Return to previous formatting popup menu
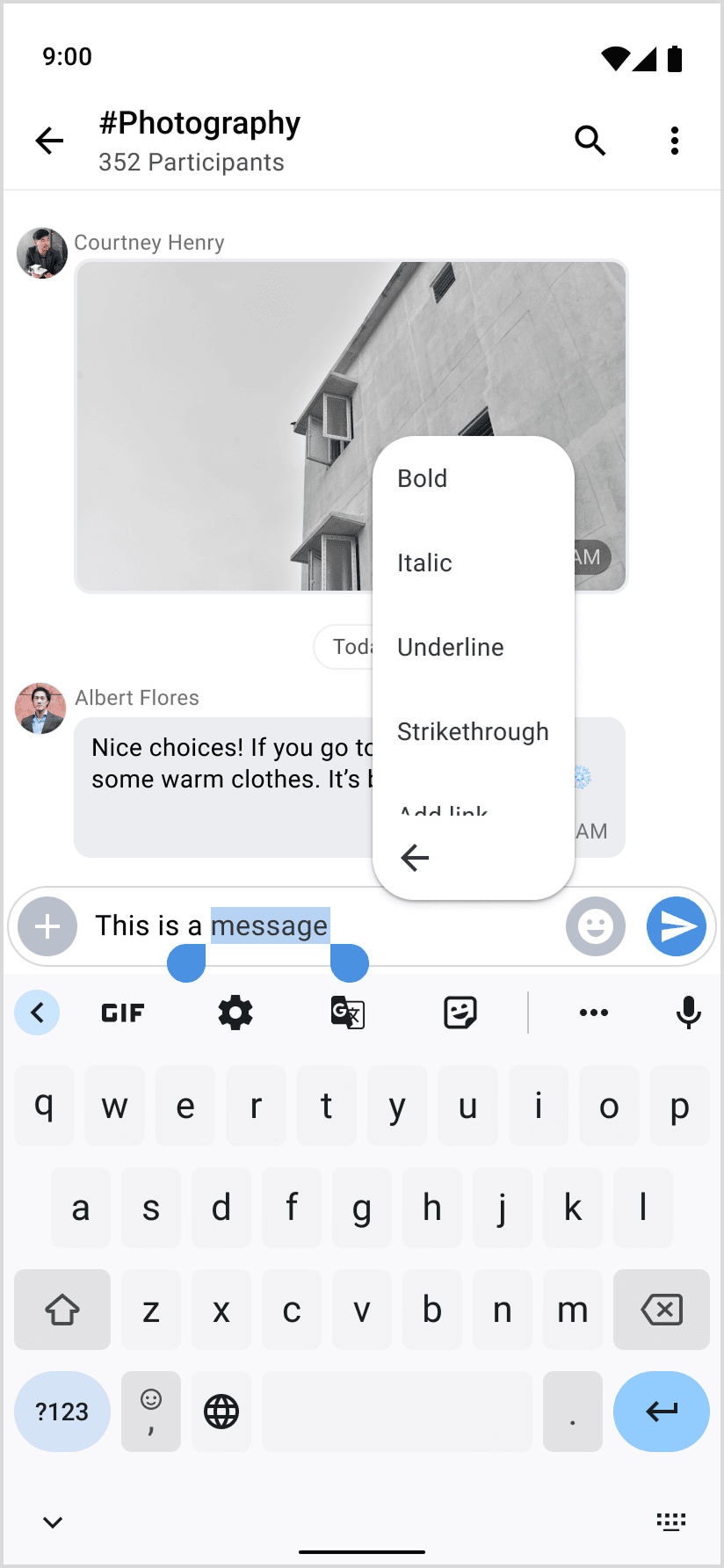Image resolution: width=724 pixels, height=1568 pixels. [415, 857]
